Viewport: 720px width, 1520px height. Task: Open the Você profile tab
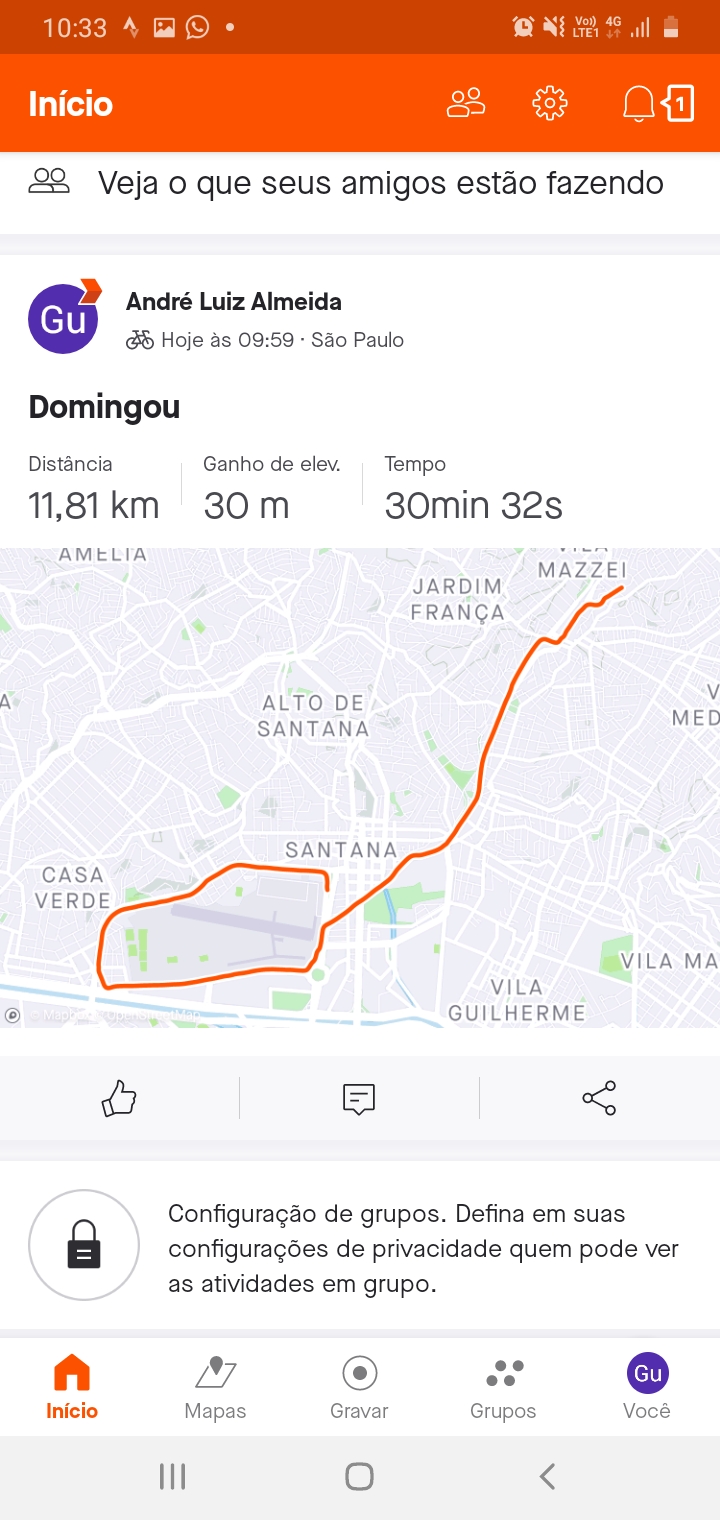(647, 1388)
